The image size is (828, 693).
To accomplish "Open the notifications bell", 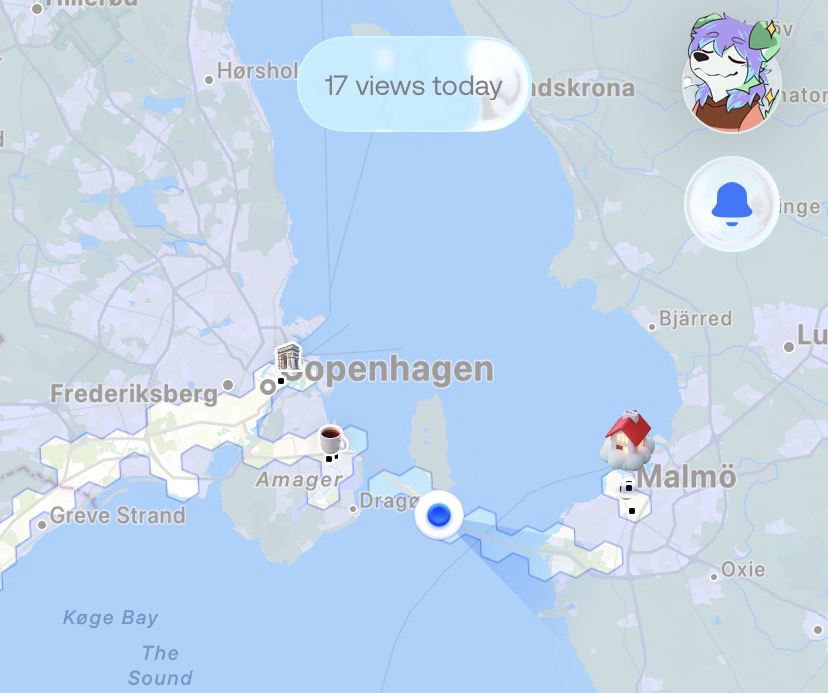I will [731, 204].
